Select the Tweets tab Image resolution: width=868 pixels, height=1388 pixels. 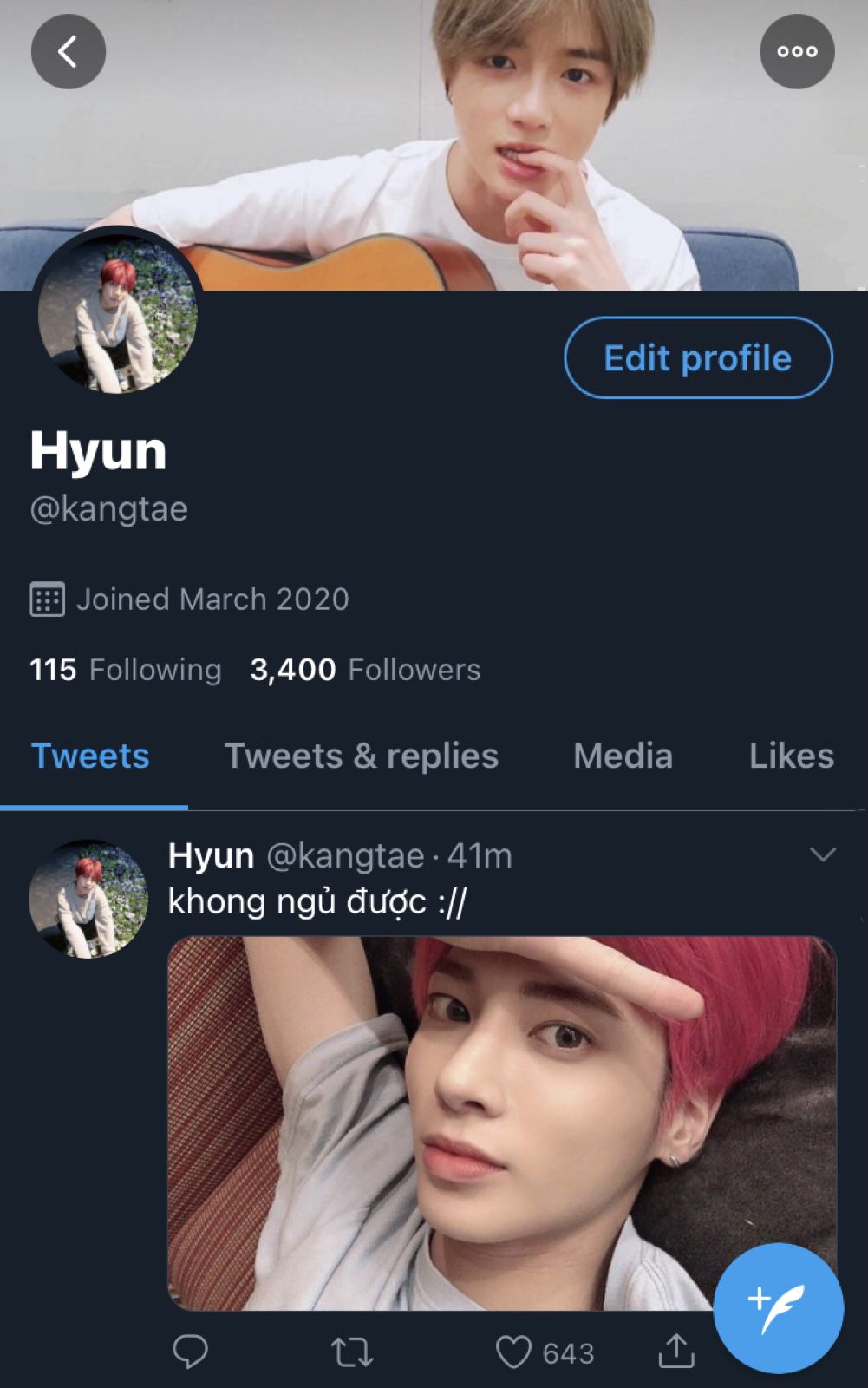click(91, 756)
